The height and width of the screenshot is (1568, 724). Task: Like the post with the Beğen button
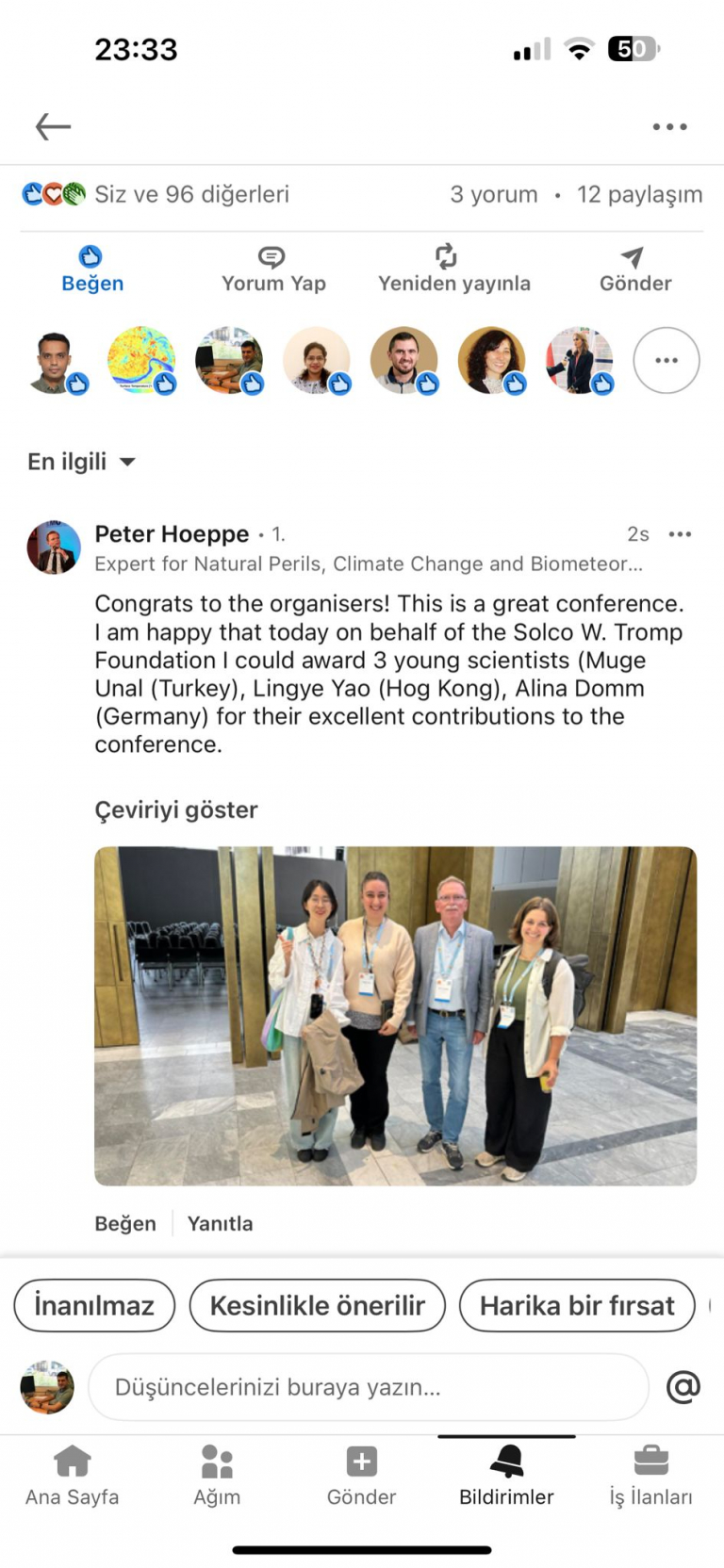(92, 269)
